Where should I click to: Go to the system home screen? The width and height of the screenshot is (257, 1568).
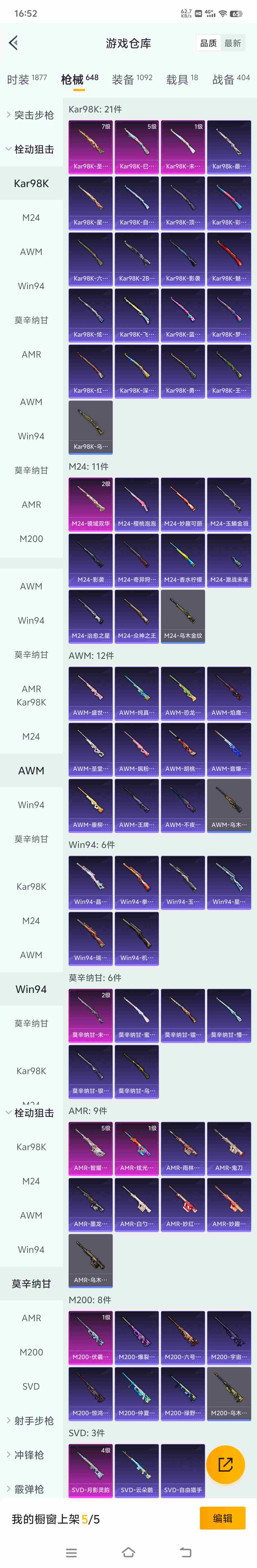pos(128,1552)
